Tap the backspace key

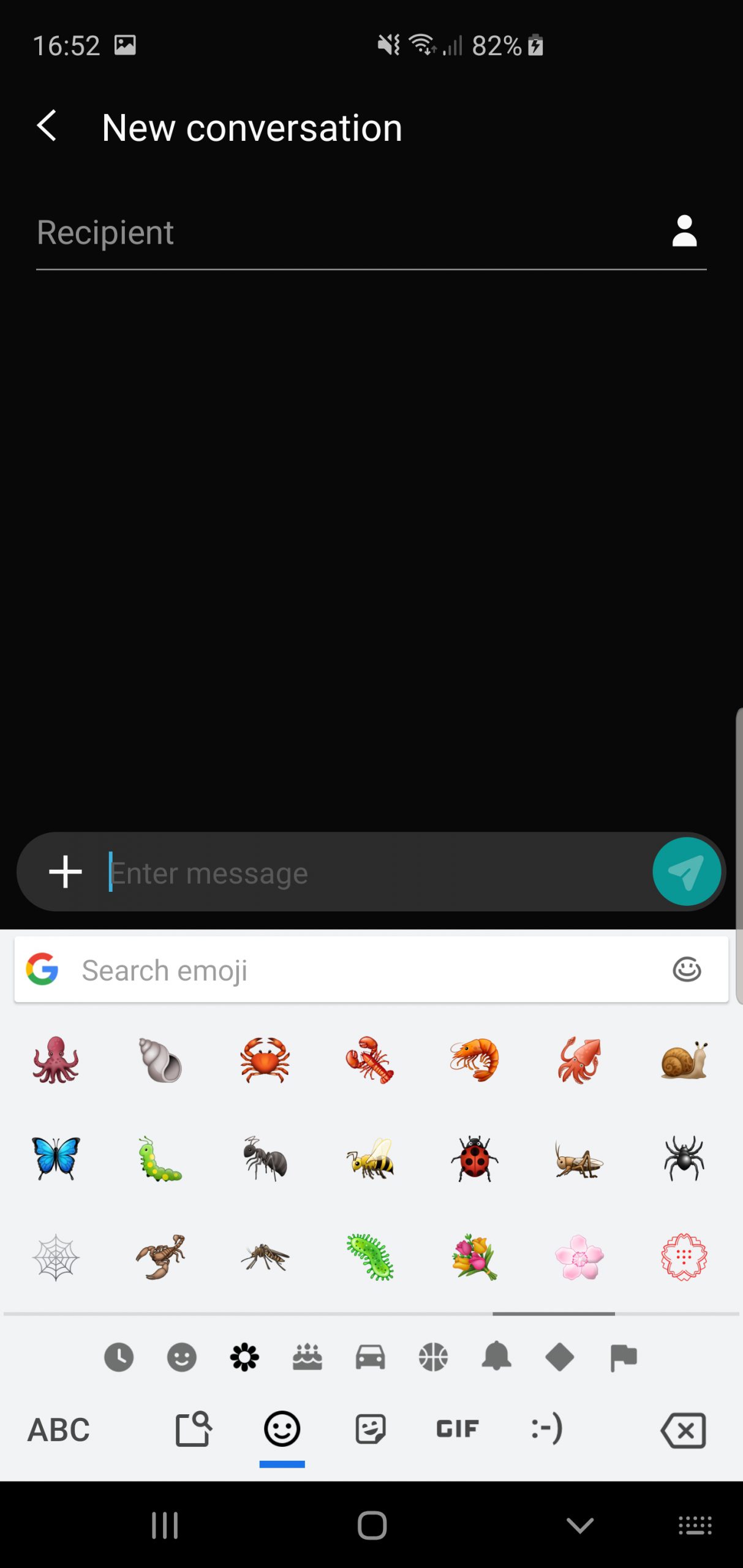(684, 1430)
